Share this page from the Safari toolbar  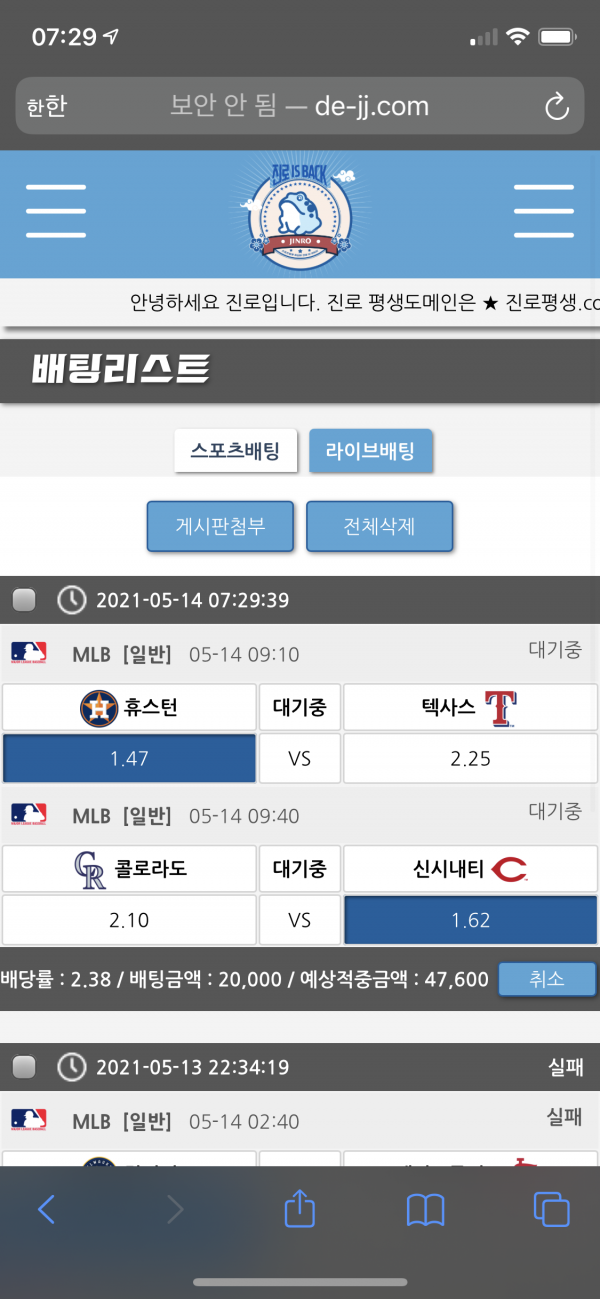(300, 1209)
